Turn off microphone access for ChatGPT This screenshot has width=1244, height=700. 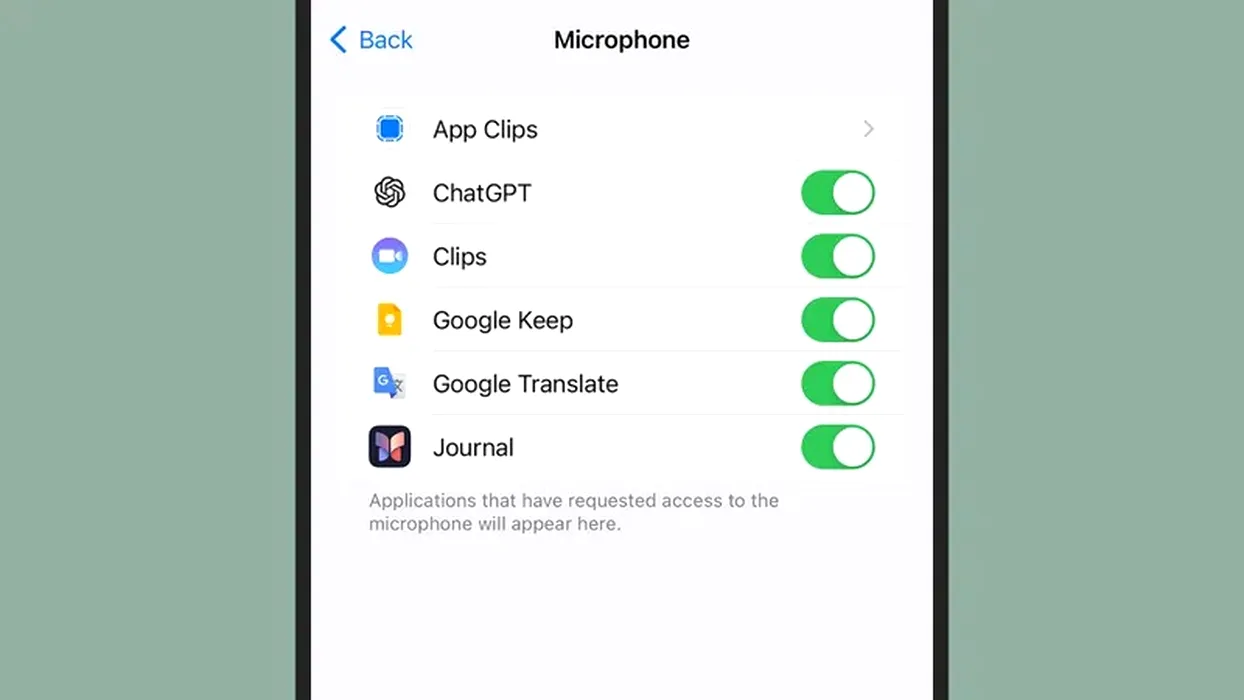click(837, 193)
